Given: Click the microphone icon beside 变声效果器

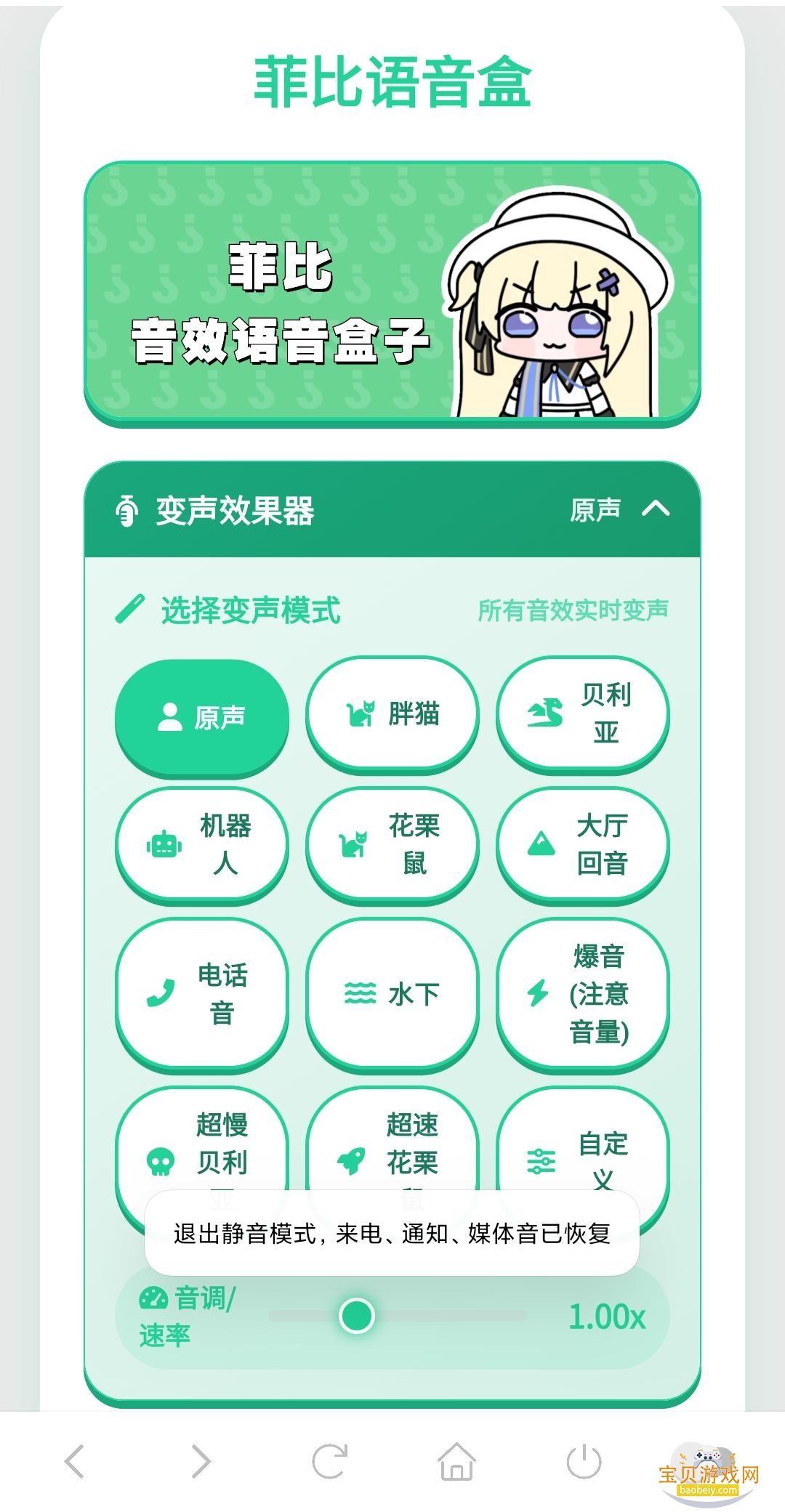Looking at the screenshot, I should (127, 510).
